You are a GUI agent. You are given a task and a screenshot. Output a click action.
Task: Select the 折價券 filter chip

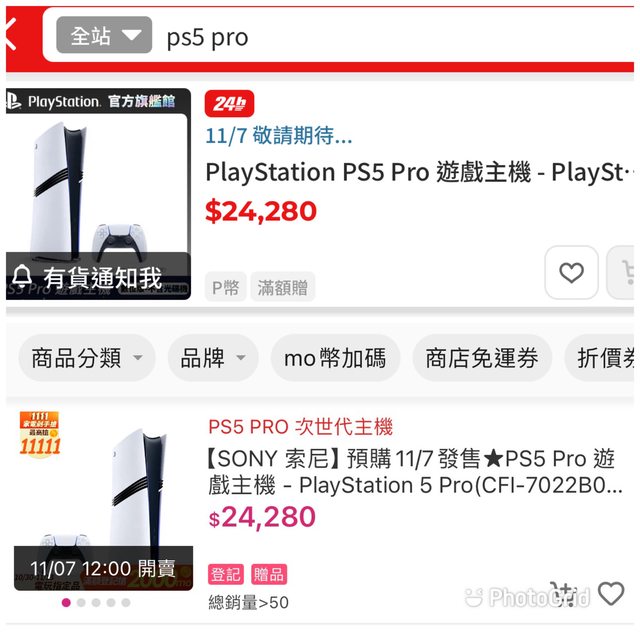click(x=605, y=358)
